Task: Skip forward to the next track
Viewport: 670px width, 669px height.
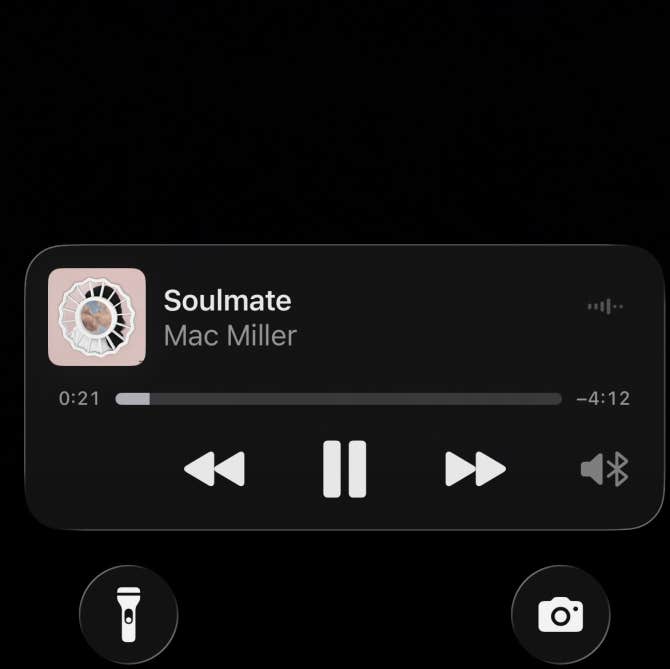Action: point(475,469)
